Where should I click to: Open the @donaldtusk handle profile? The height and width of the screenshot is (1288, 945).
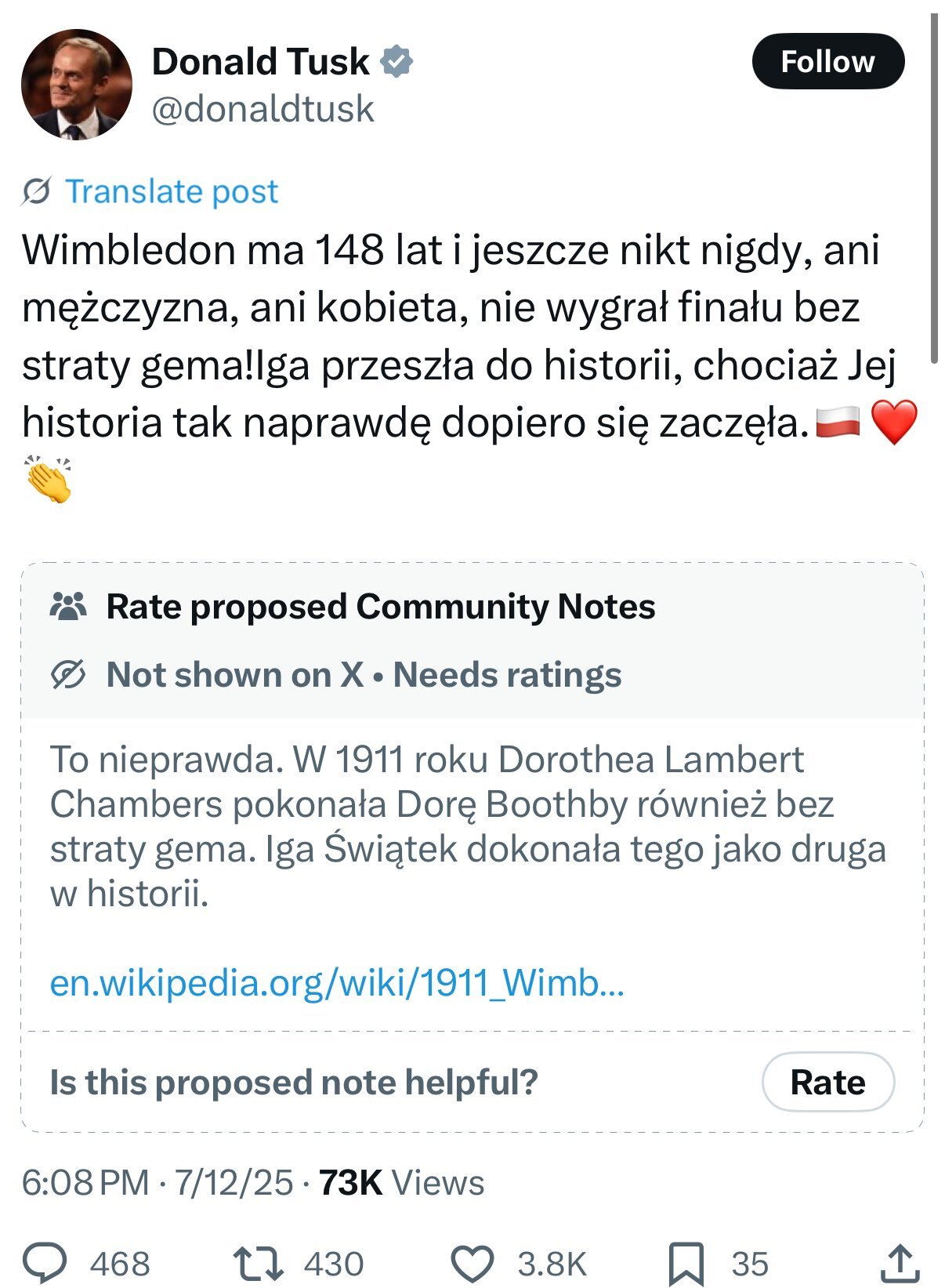(x=262, y=109)
